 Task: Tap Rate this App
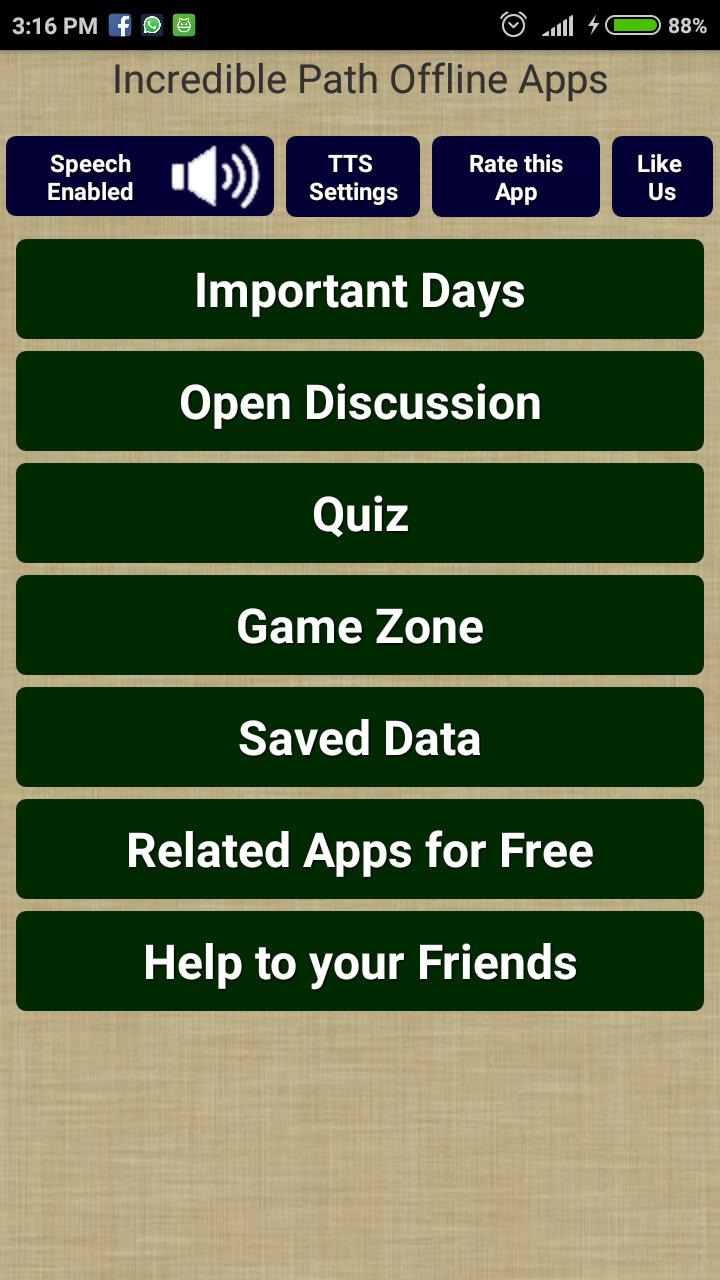515,176
